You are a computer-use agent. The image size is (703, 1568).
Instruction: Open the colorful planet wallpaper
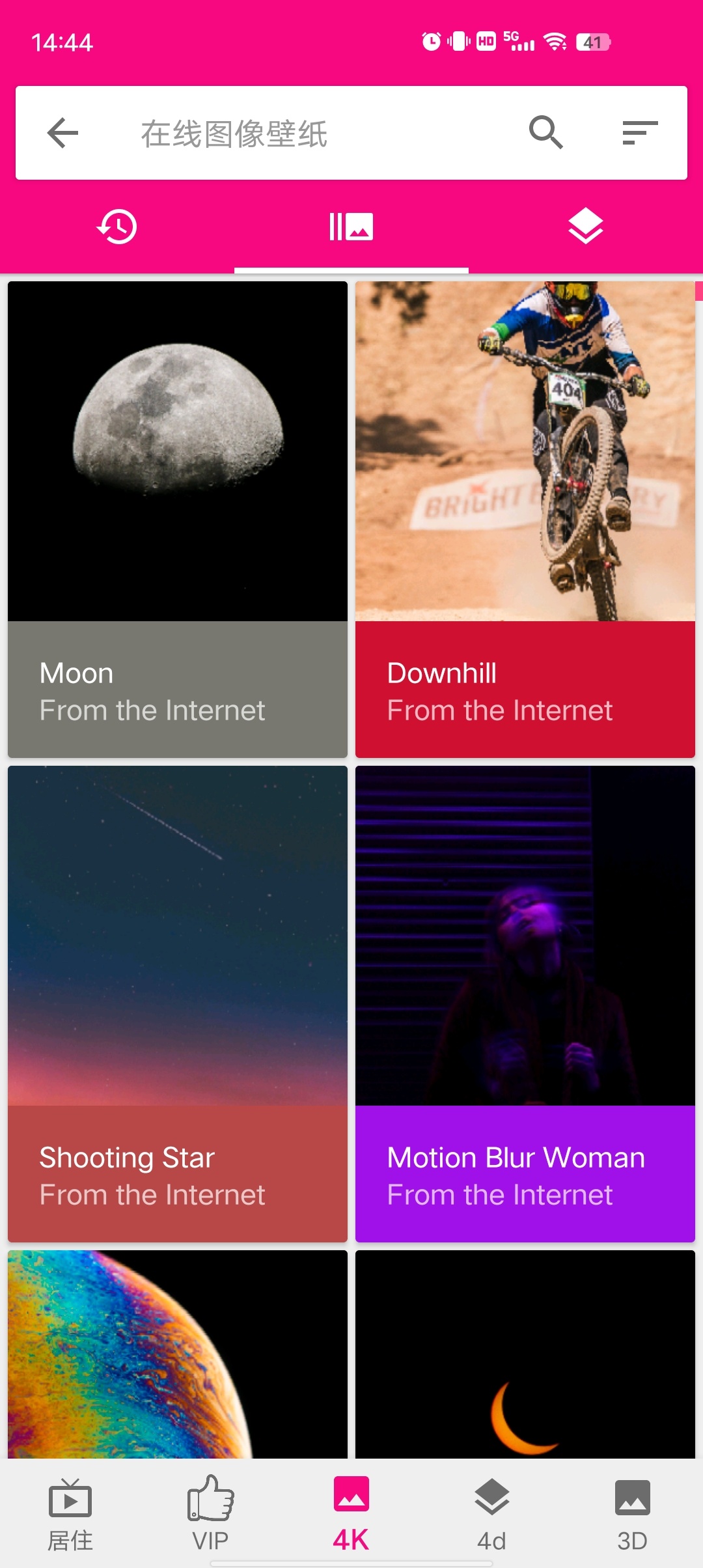(x=178, y=1354)
